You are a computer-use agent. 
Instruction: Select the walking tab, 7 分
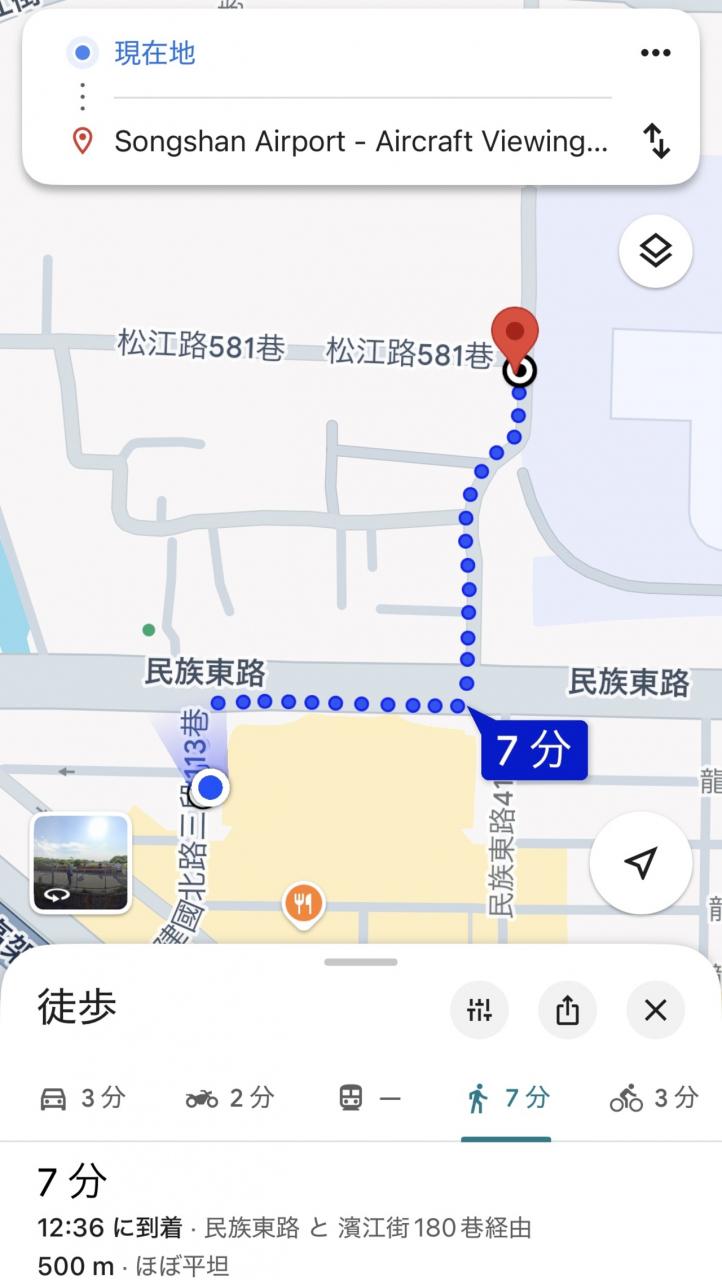click(x=507, y=1098)
